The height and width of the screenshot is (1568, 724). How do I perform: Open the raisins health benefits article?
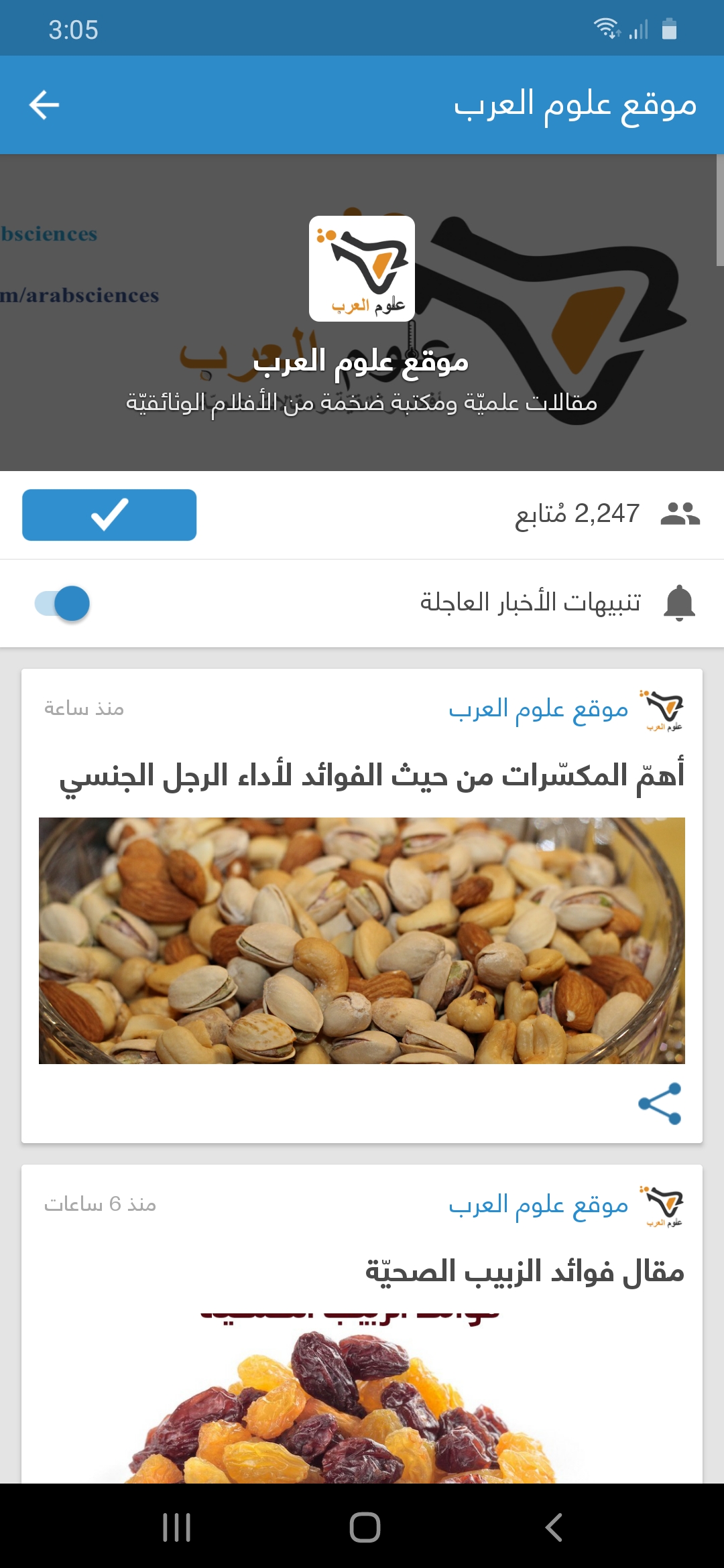click(x=524, y=1272)
